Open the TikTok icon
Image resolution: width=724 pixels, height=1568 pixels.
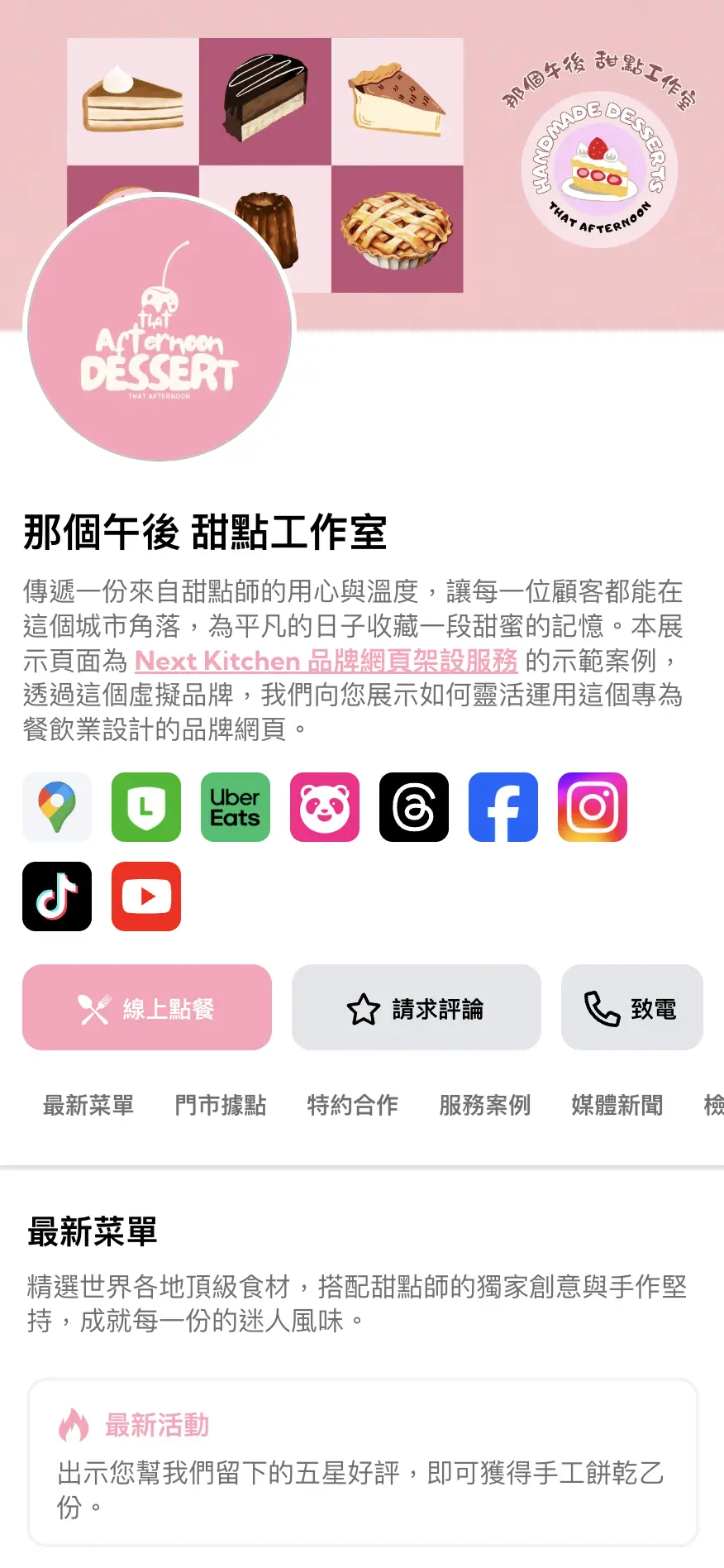(x=56, y=896)
